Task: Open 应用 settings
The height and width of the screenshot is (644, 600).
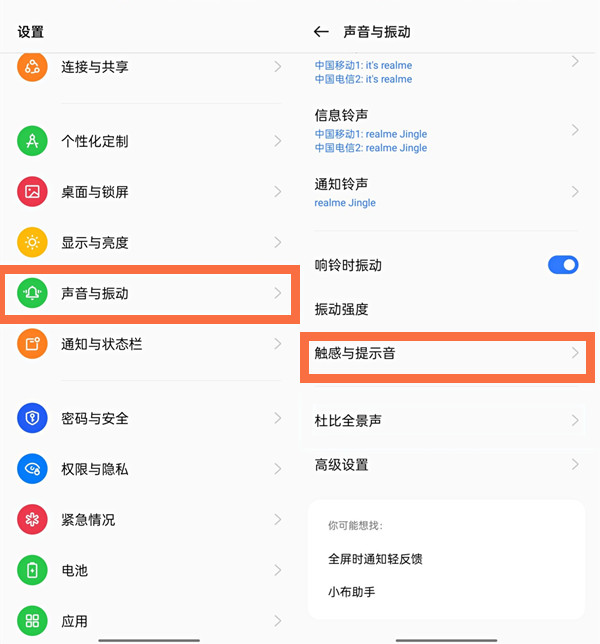Action: coord(150,621)
